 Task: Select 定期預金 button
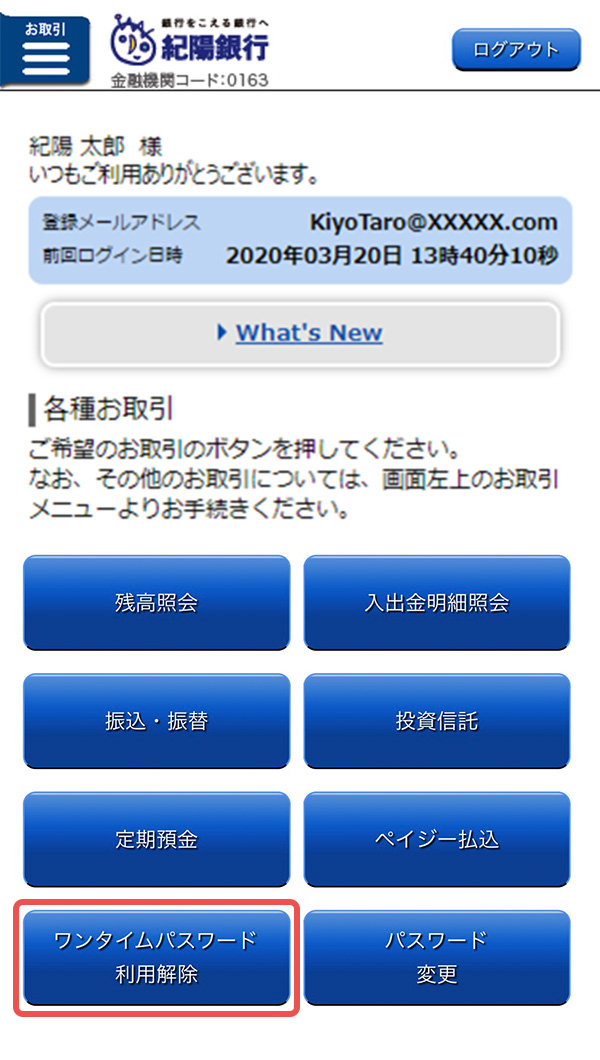tap(156, 839)
